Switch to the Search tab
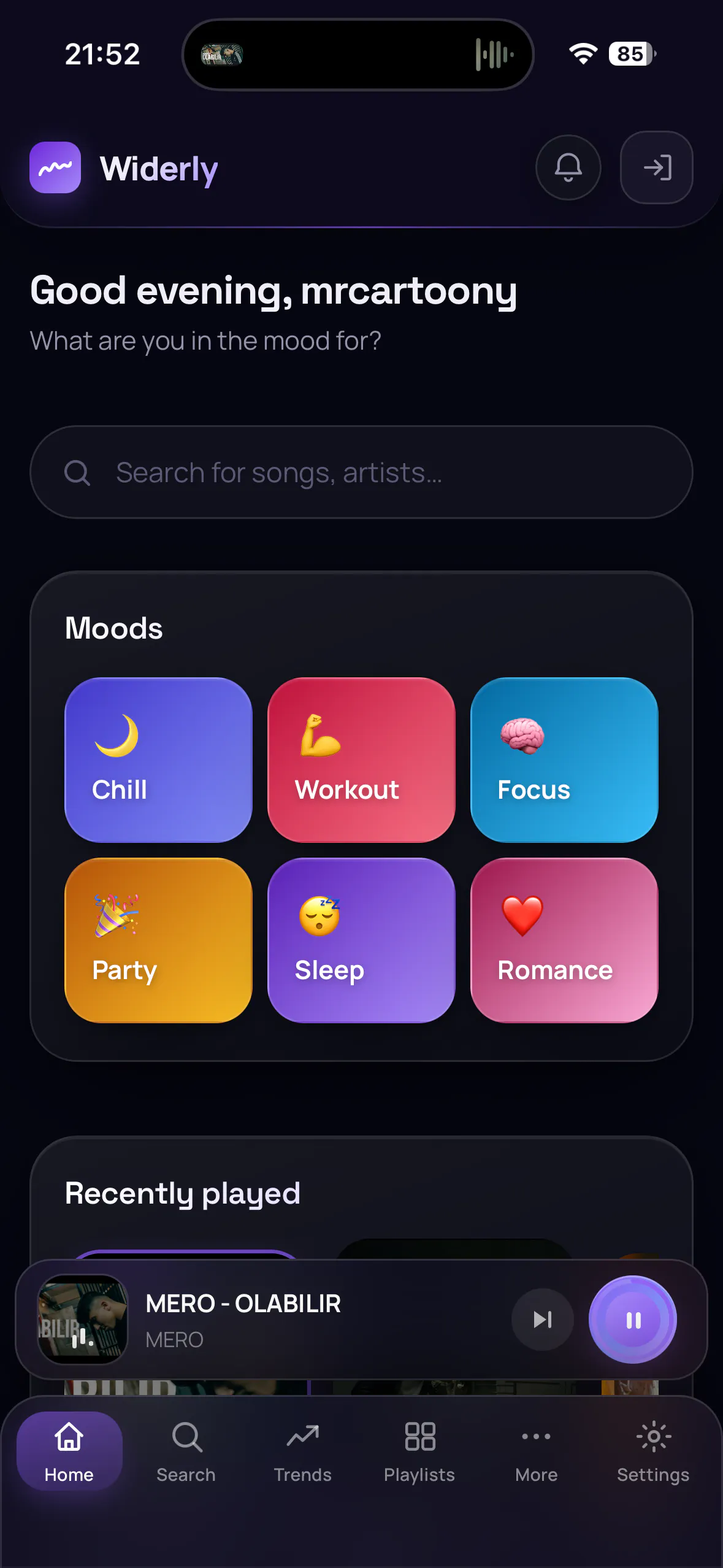The height and width of the screenshot is (1568, 723). click(186, 1451)
